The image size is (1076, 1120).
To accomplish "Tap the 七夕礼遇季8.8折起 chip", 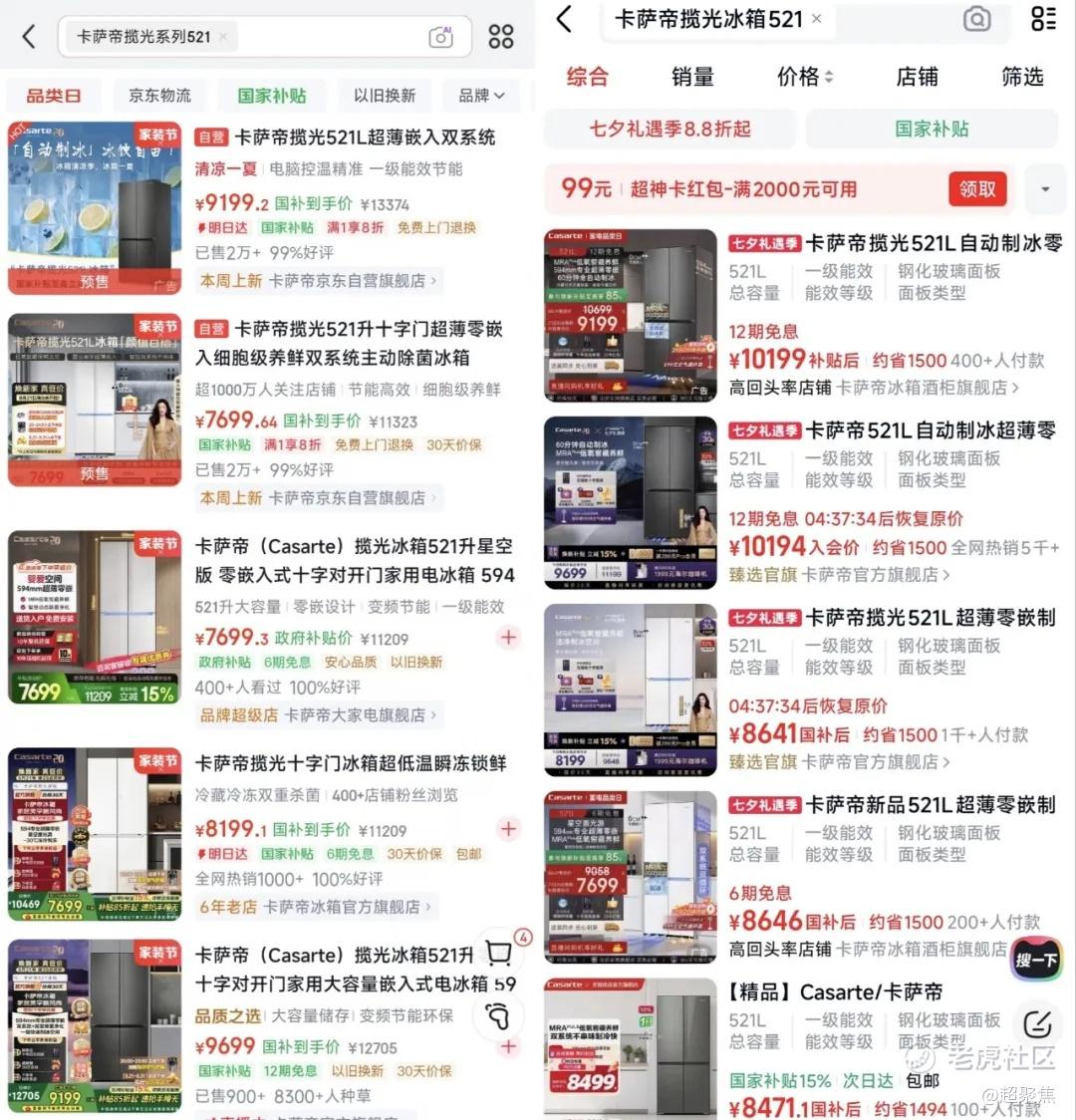I will point(670,129).
